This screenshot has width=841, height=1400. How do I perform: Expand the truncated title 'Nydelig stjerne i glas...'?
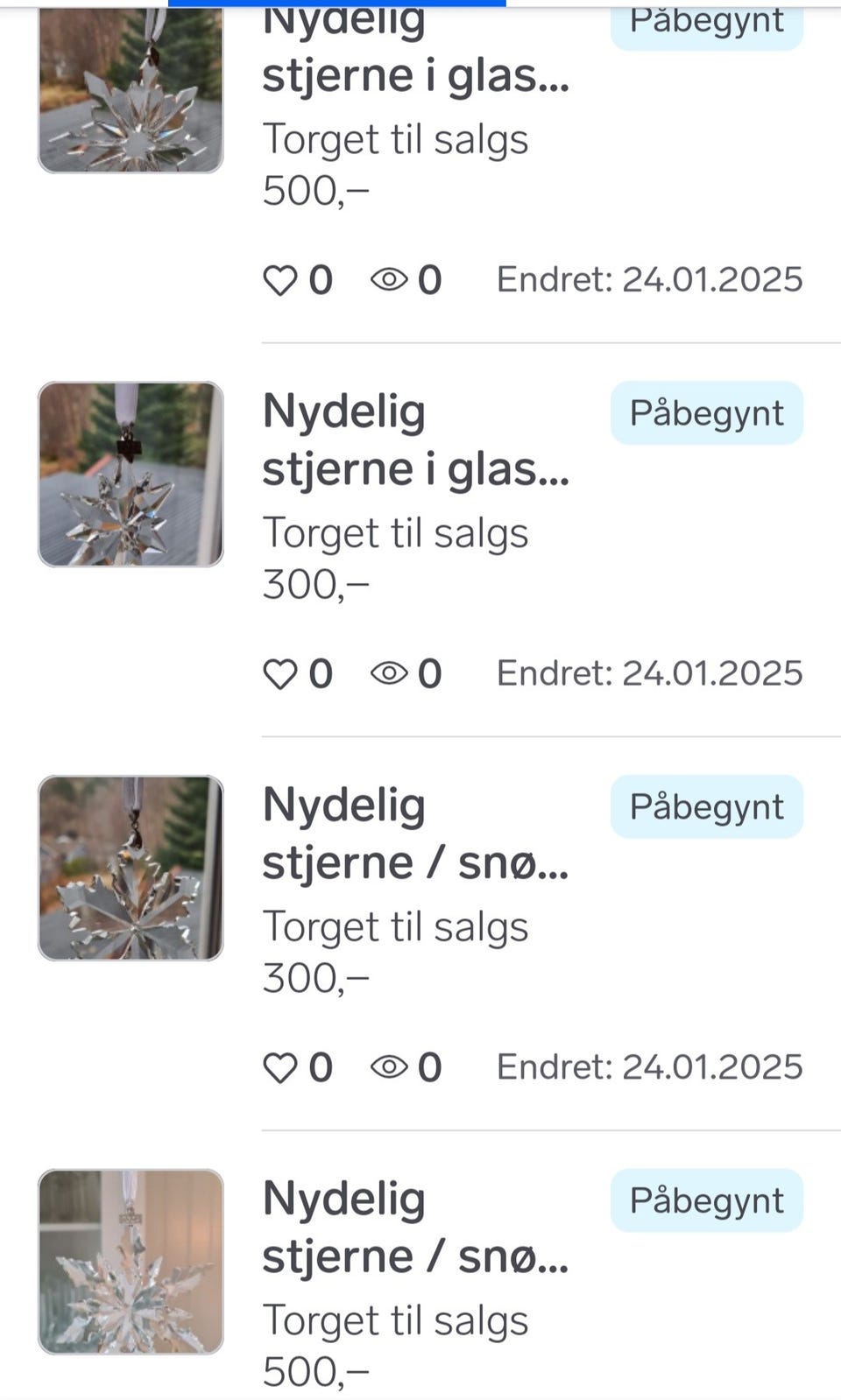click(416, 438)
